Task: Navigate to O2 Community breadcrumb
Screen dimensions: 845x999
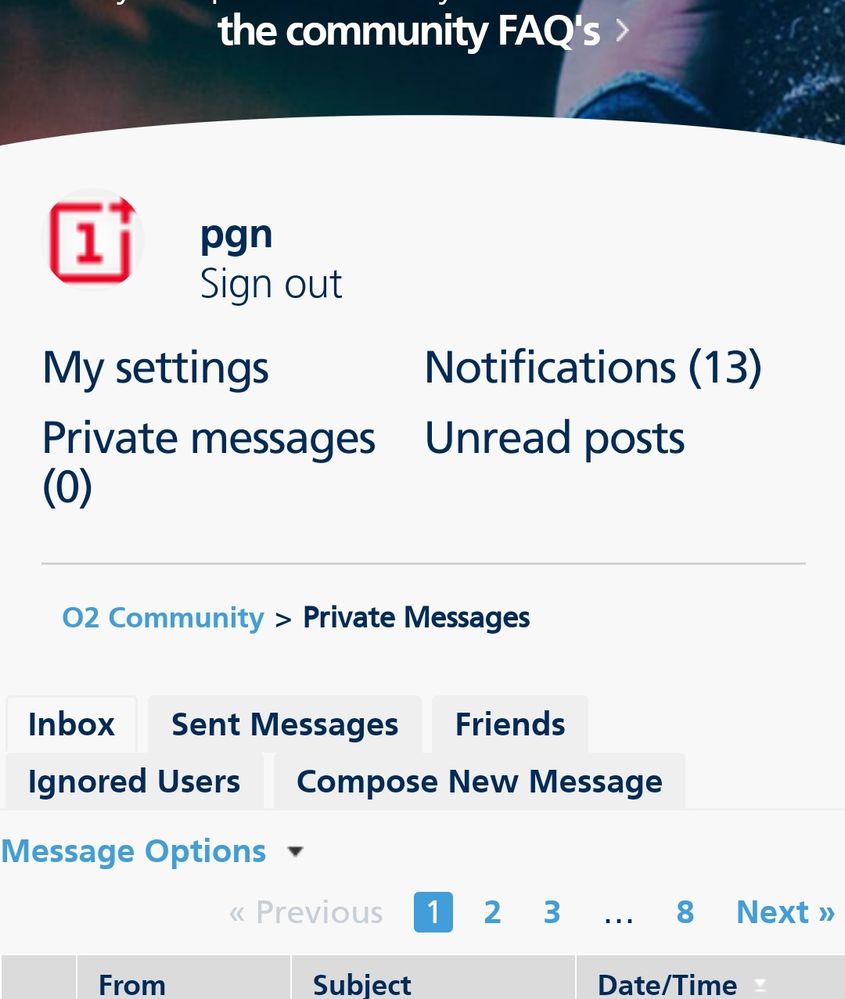Action: coord(163,618)
